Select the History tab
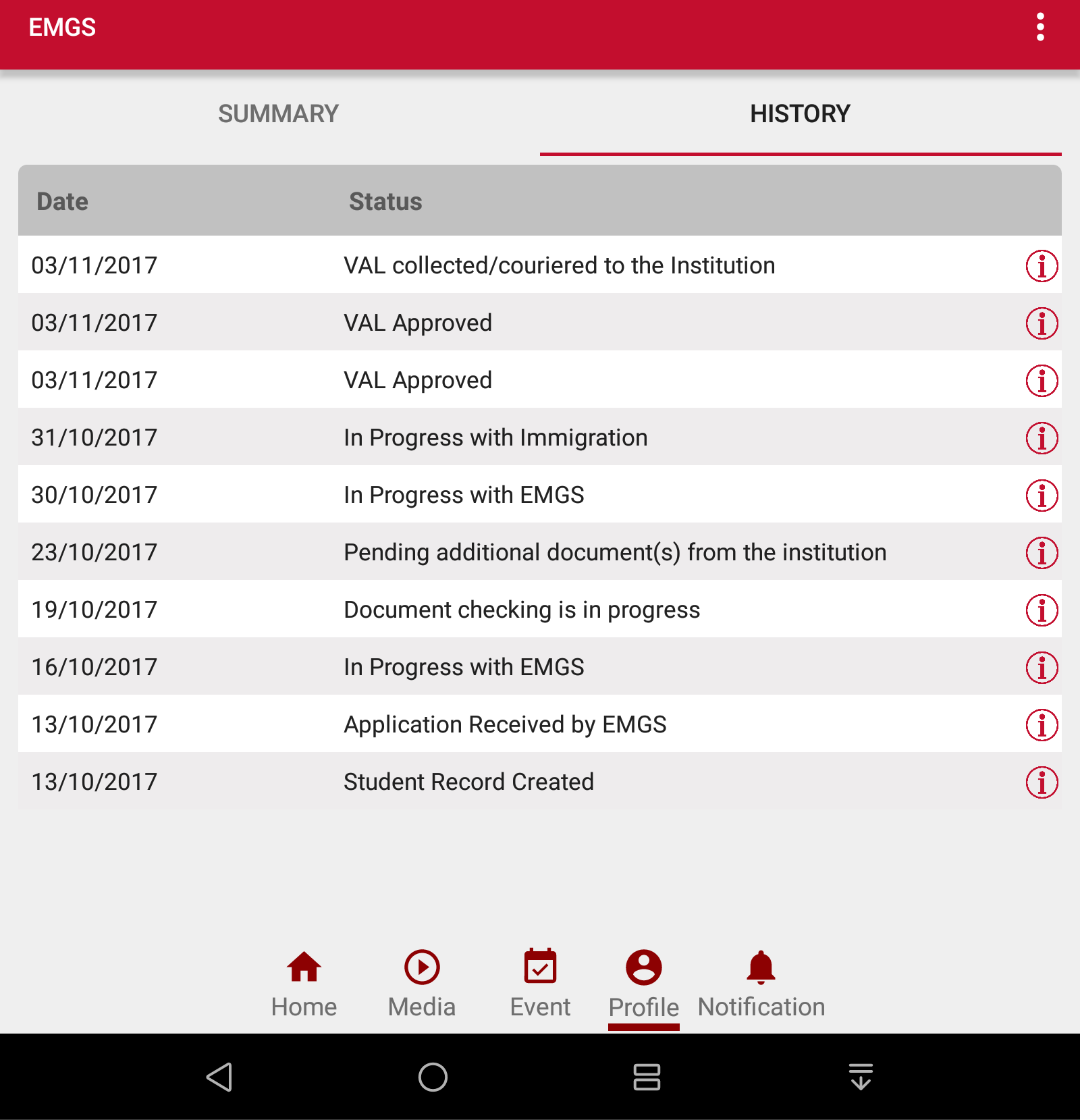The image size is (1080, 1120). pos(800,113)
